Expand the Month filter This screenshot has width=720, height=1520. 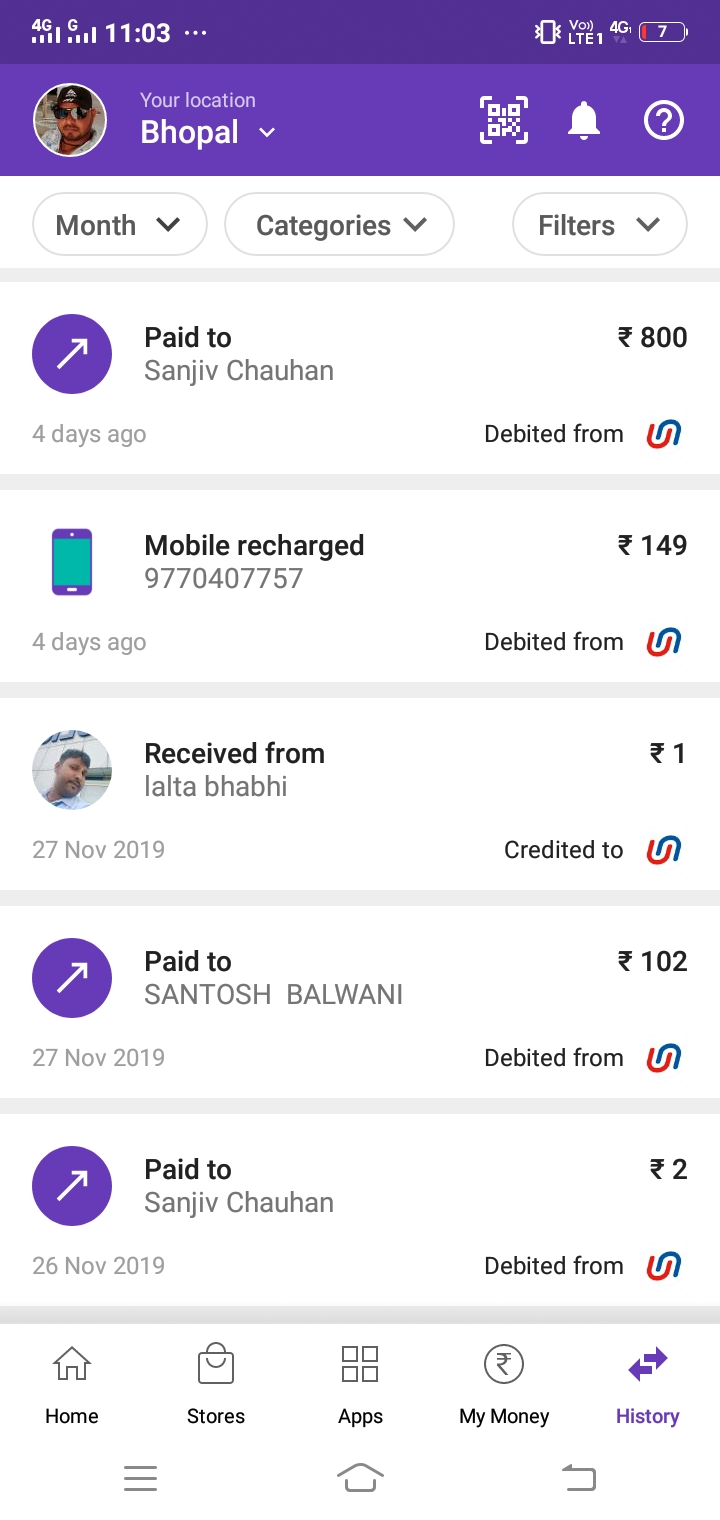pos(120,225)
